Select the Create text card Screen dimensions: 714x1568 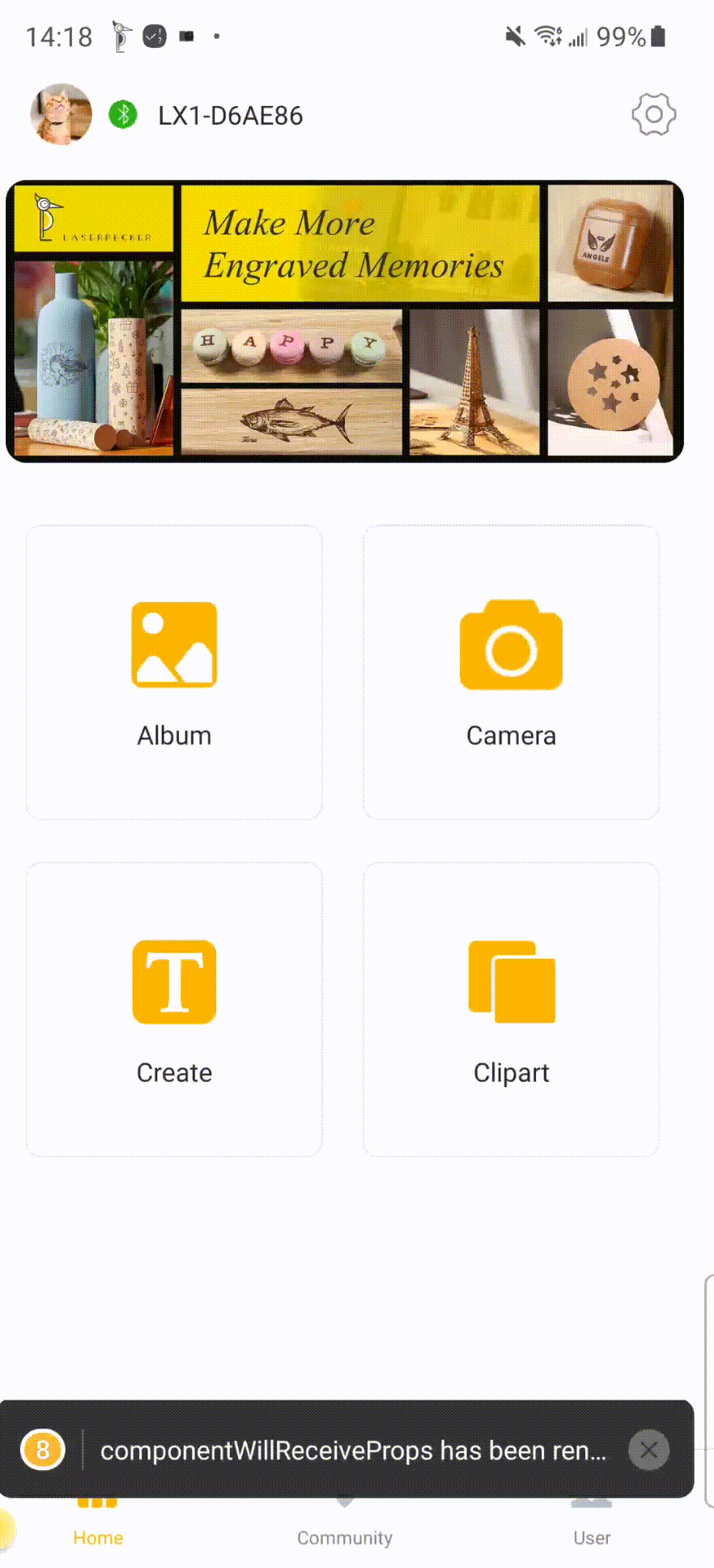click(174, 1009)
